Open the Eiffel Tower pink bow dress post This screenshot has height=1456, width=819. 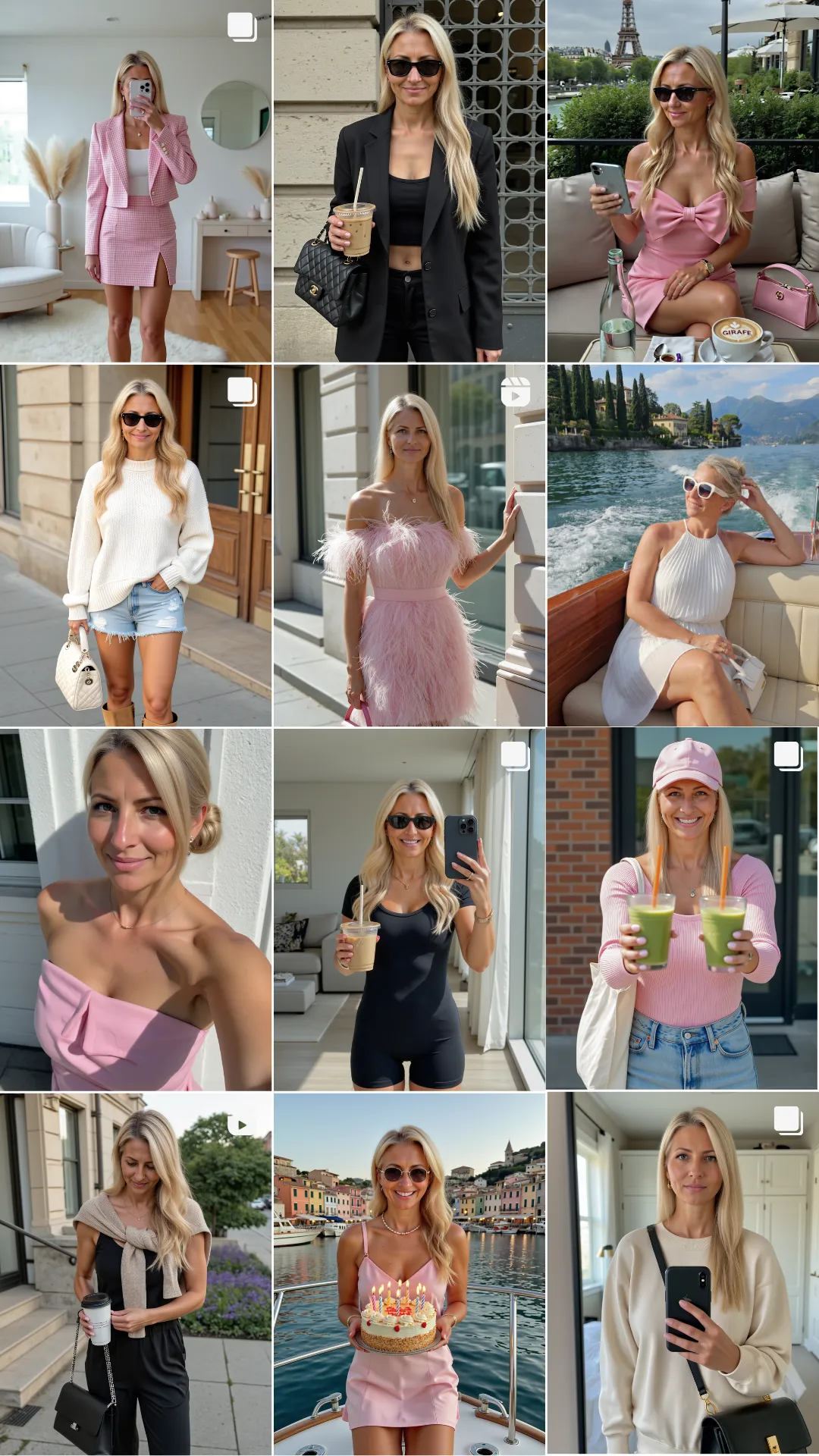683,180
